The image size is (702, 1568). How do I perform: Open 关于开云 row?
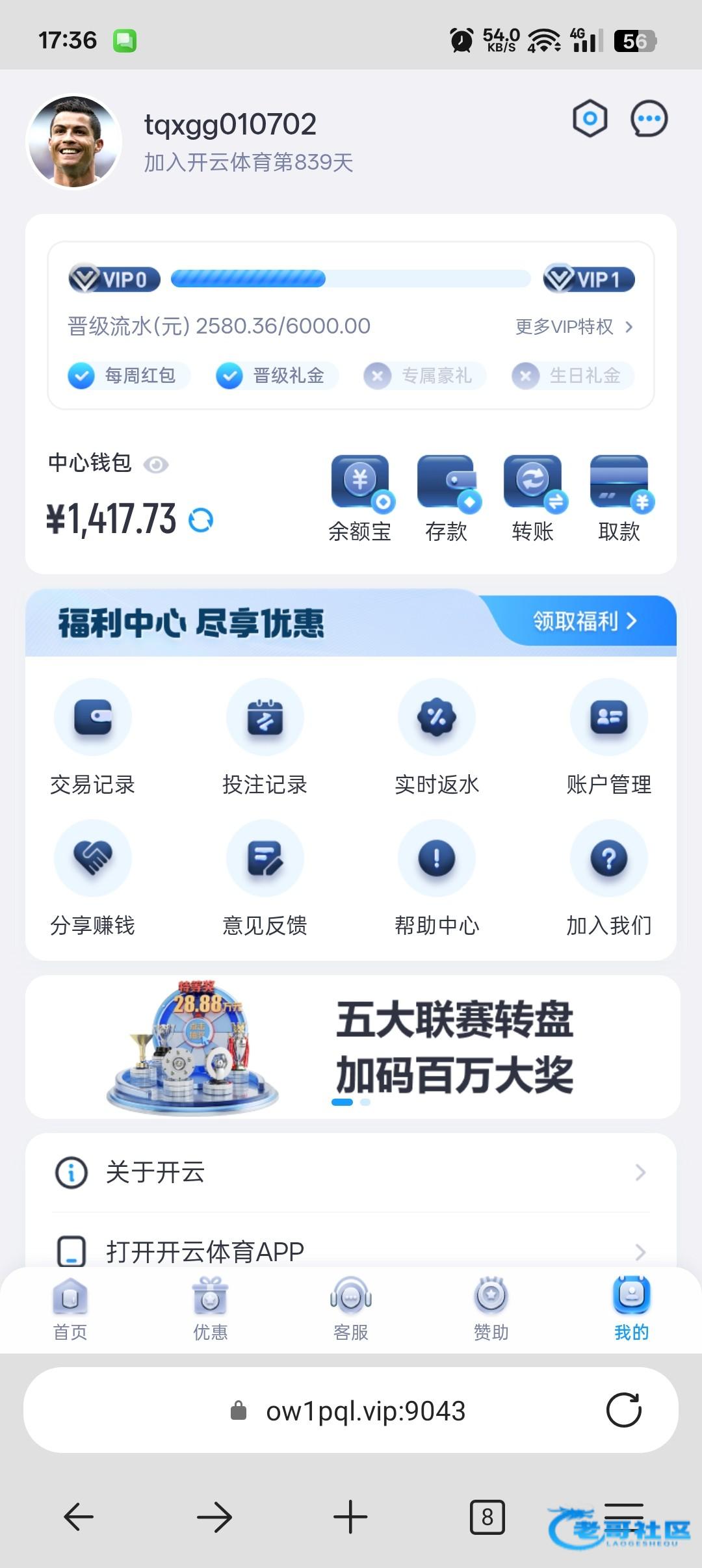(x=351, y=1173)
